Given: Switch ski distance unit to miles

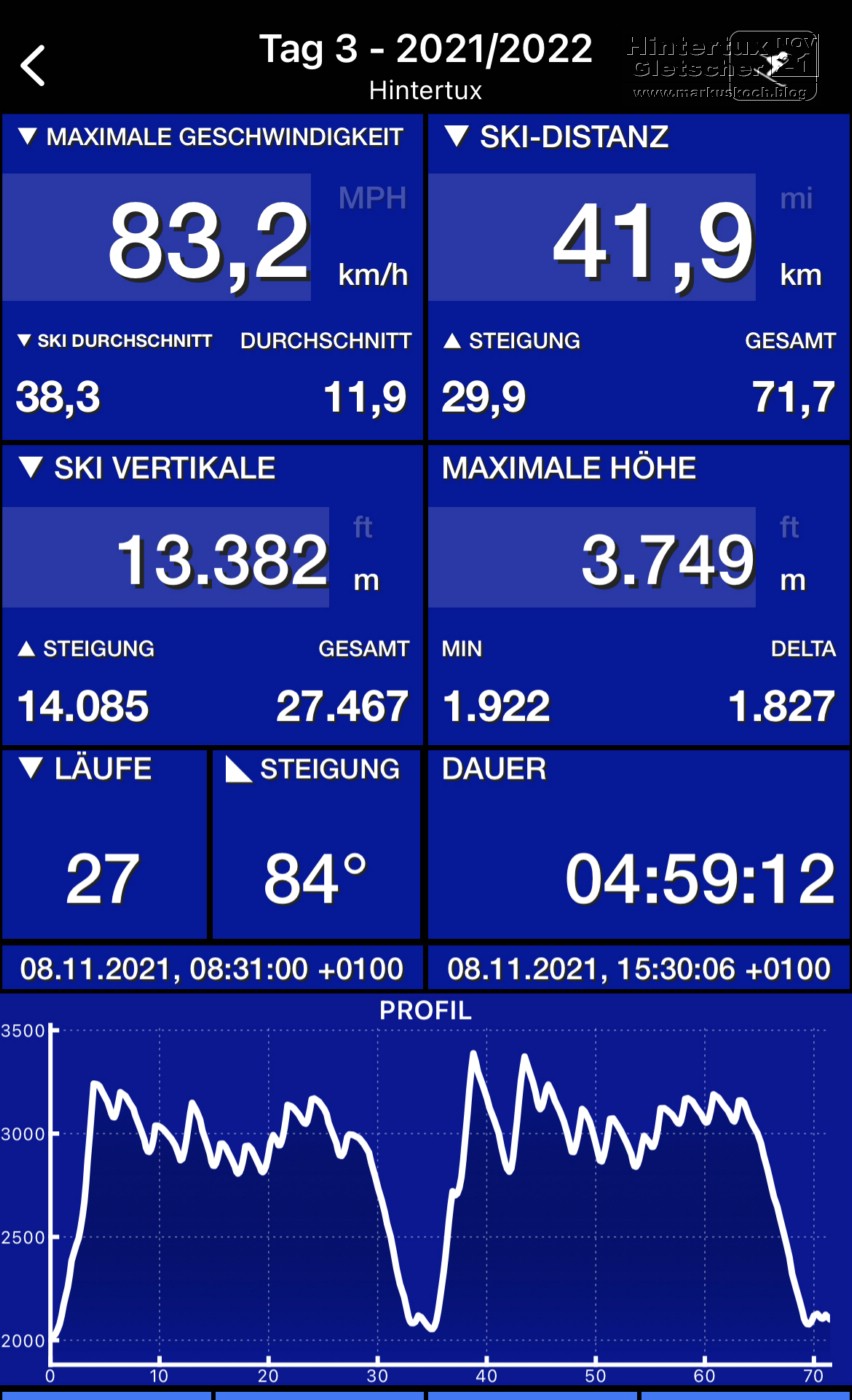Looking at the screenshot, I should [x=796, y=199].
